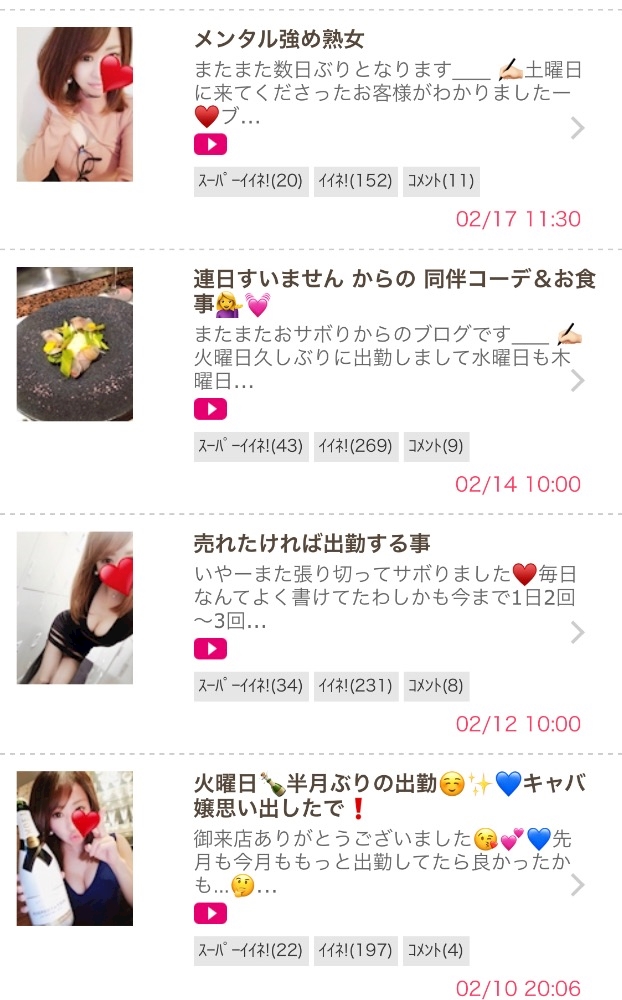Tap the food photo thumbnail of 02/14 post
Screen dimensions: 622x1000
tap(75, 343)
